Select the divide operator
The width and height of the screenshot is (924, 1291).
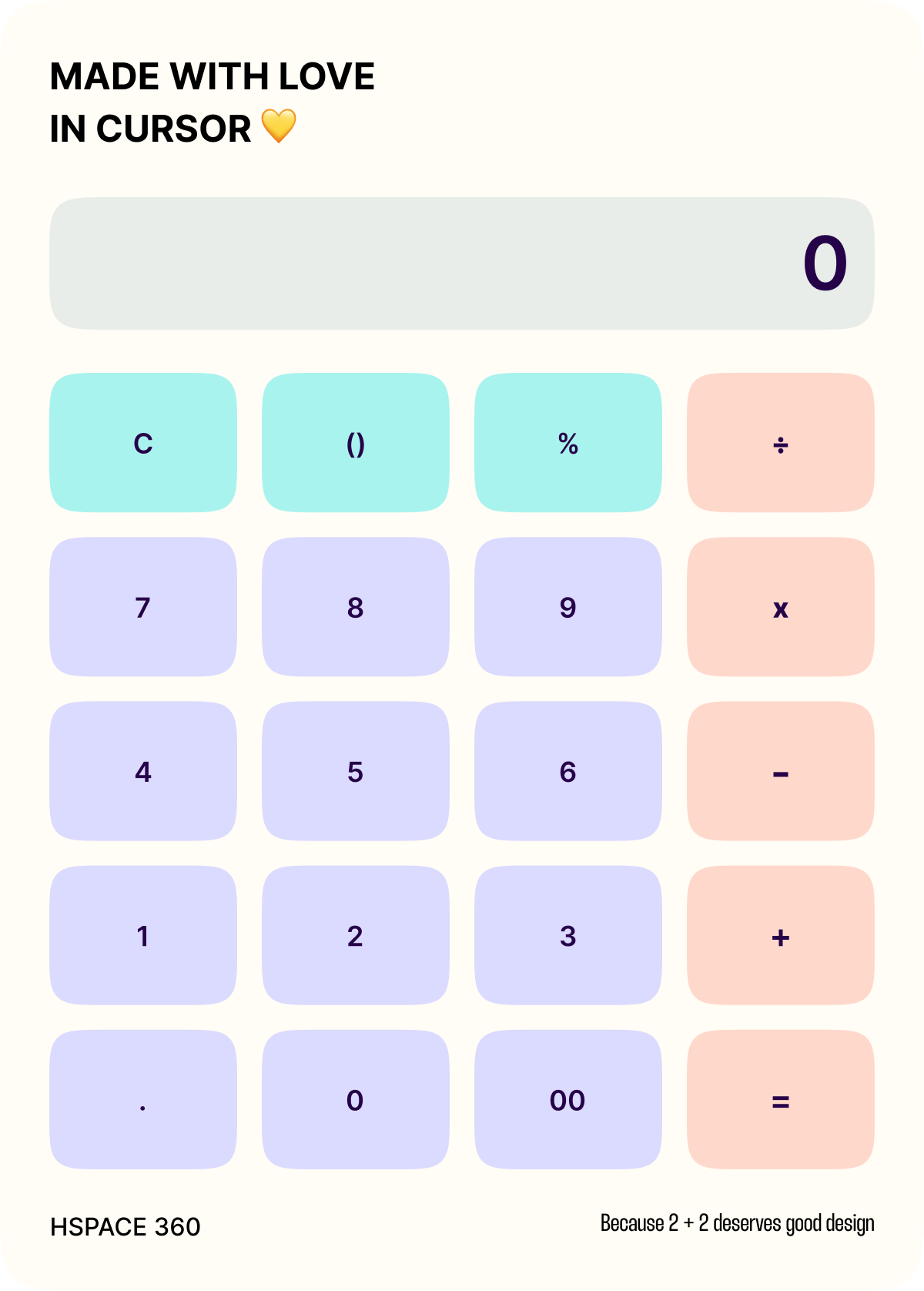pos(781,443)
